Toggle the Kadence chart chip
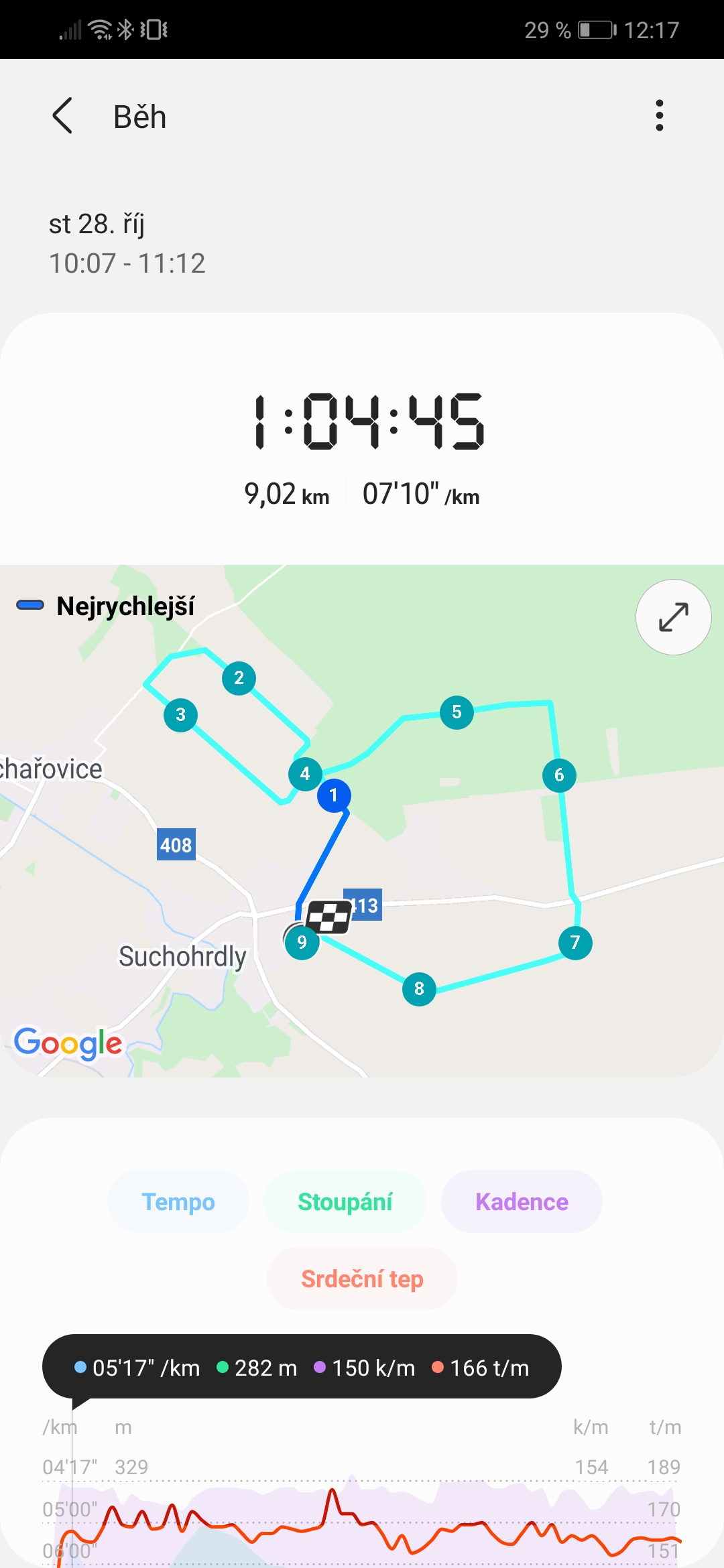The height and width of the screenshot is (1568, 724). 522,1201
